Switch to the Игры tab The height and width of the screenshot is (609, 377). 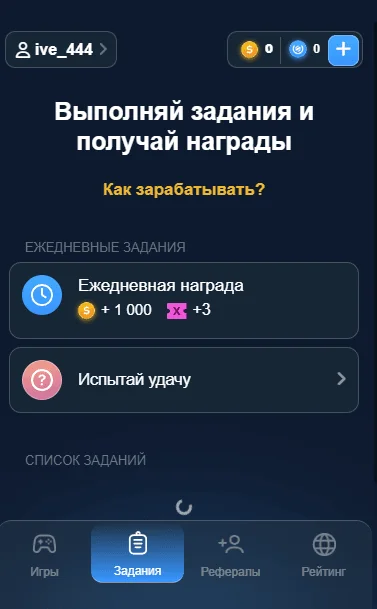[x=45, y=554]
